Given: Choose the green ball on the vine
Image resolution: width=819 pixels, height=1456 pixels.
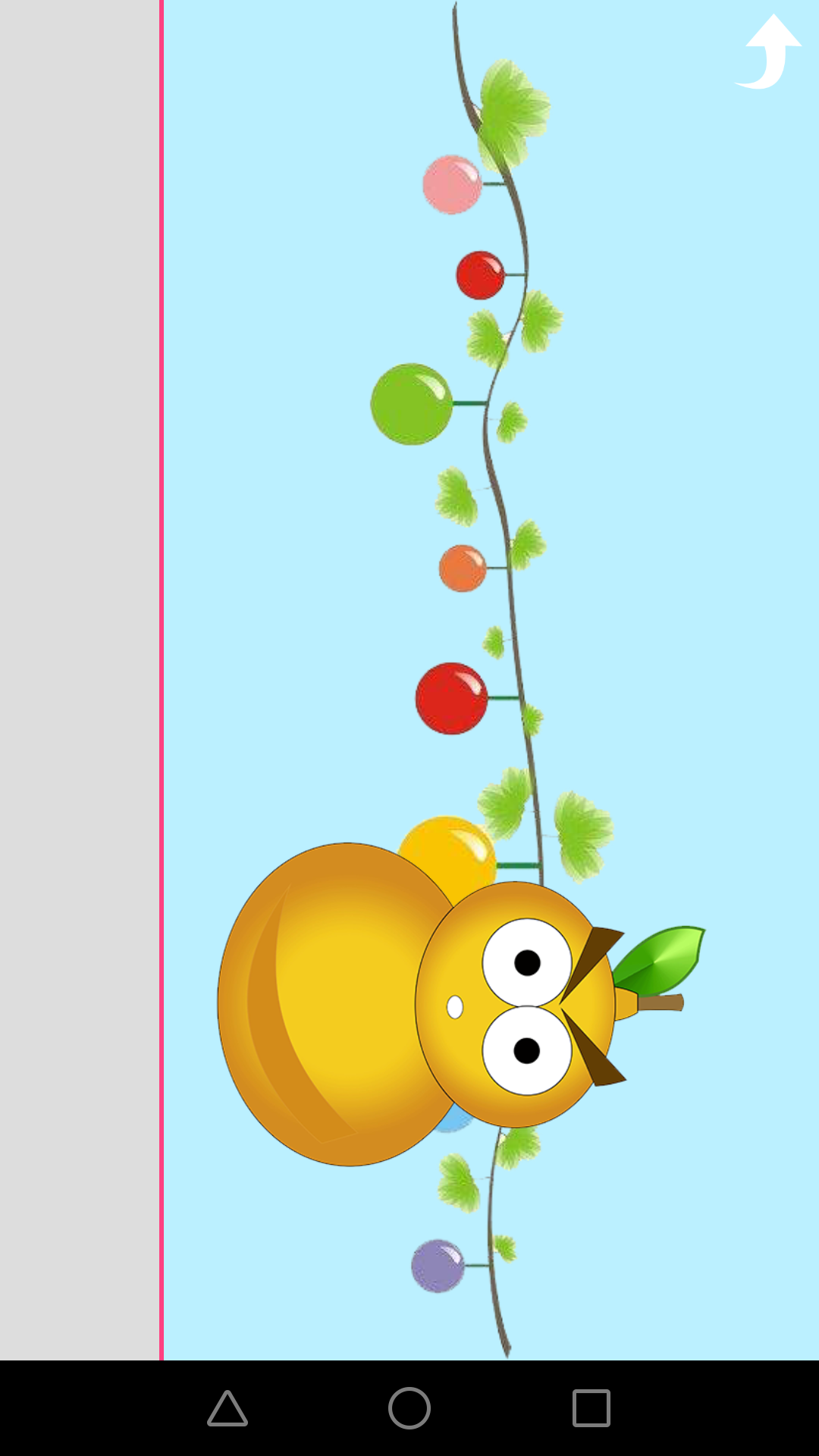Looking at the screenshot, I should click(411, 404).
